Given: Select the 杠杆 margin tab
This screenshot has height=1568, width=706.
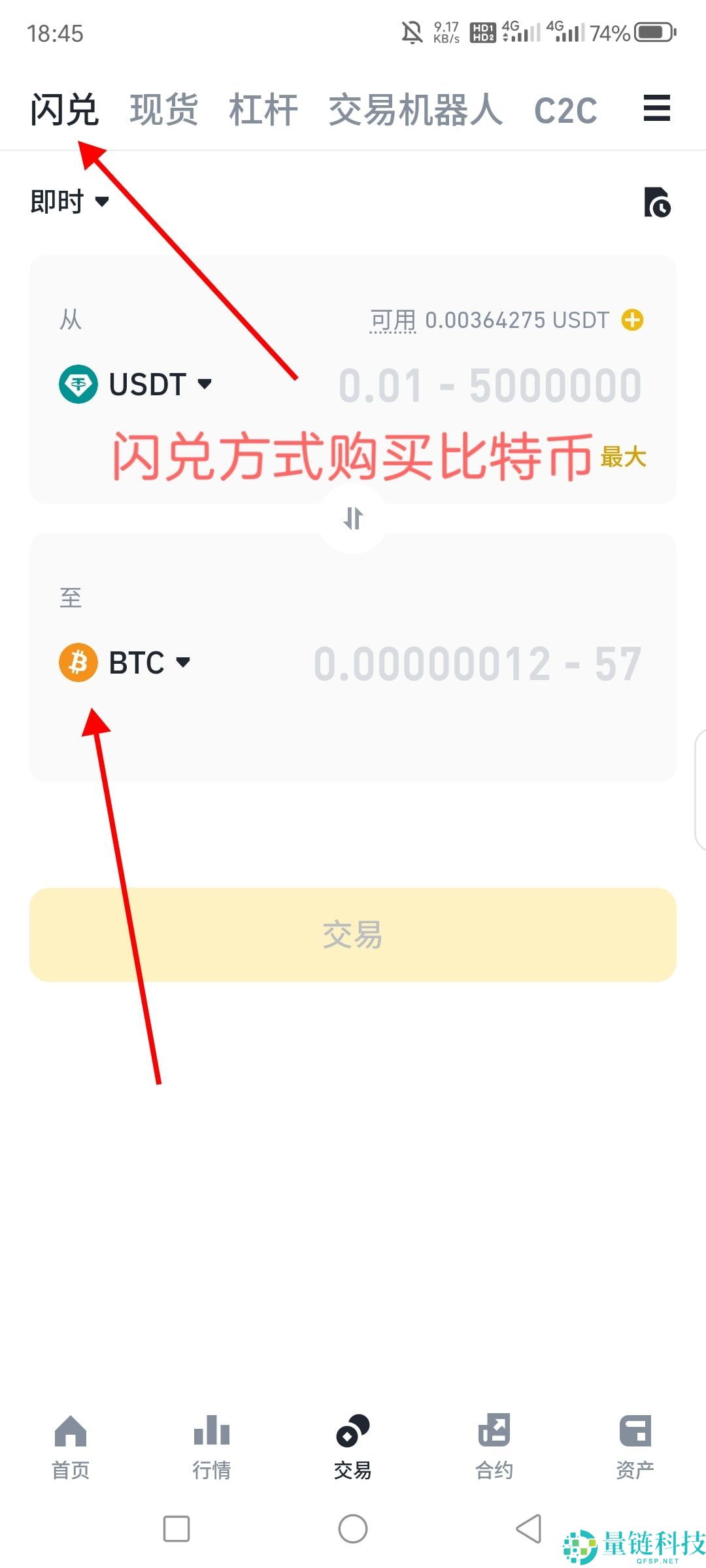Looking at the screenshot, I should (262, 109).
